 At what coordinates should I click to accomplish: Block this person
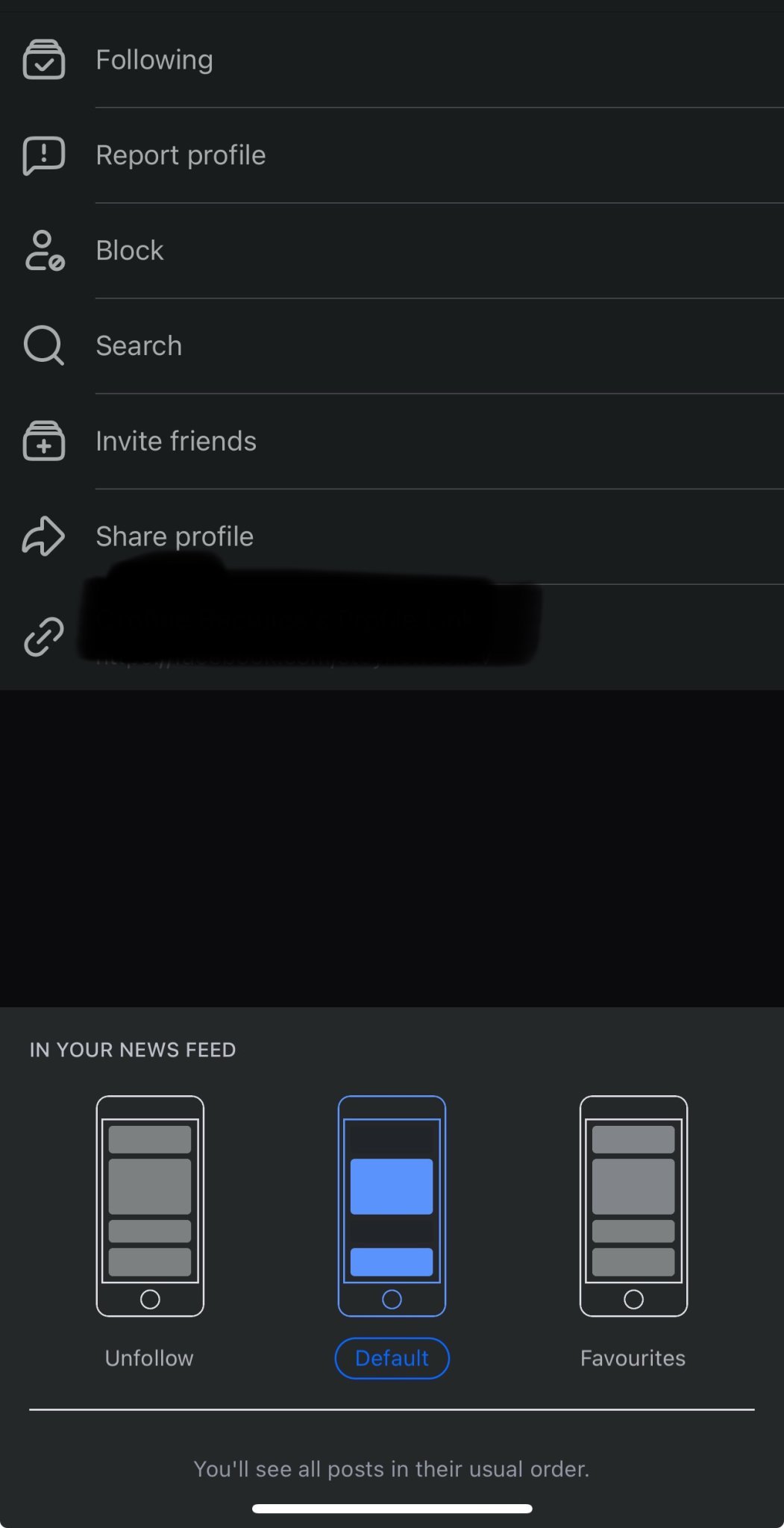130,251
